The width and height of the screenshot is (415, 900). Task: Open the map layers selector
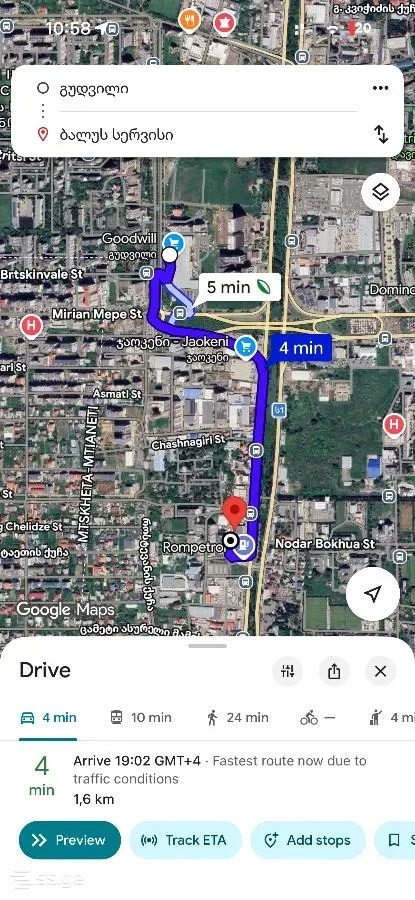coord(381,192)
